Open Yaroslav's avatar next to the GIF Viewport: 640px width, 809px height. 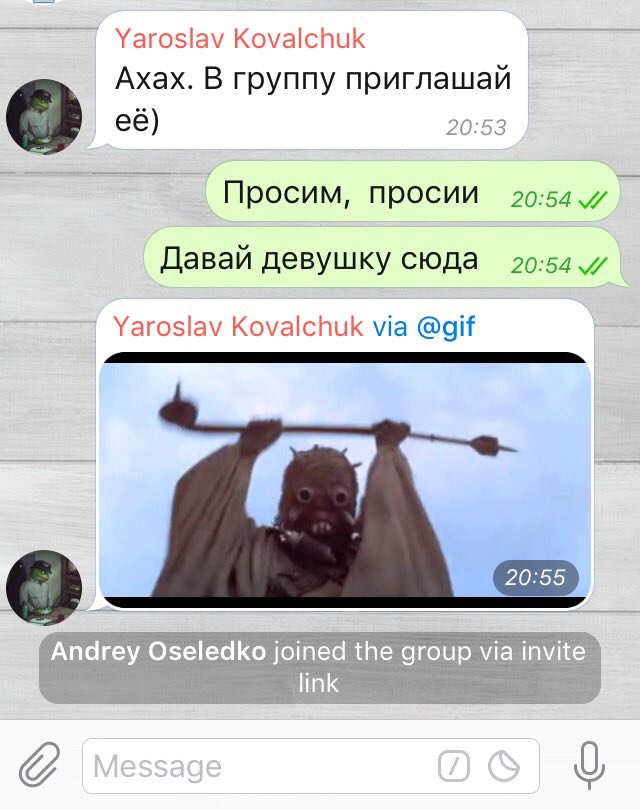(x=44, y=587)
